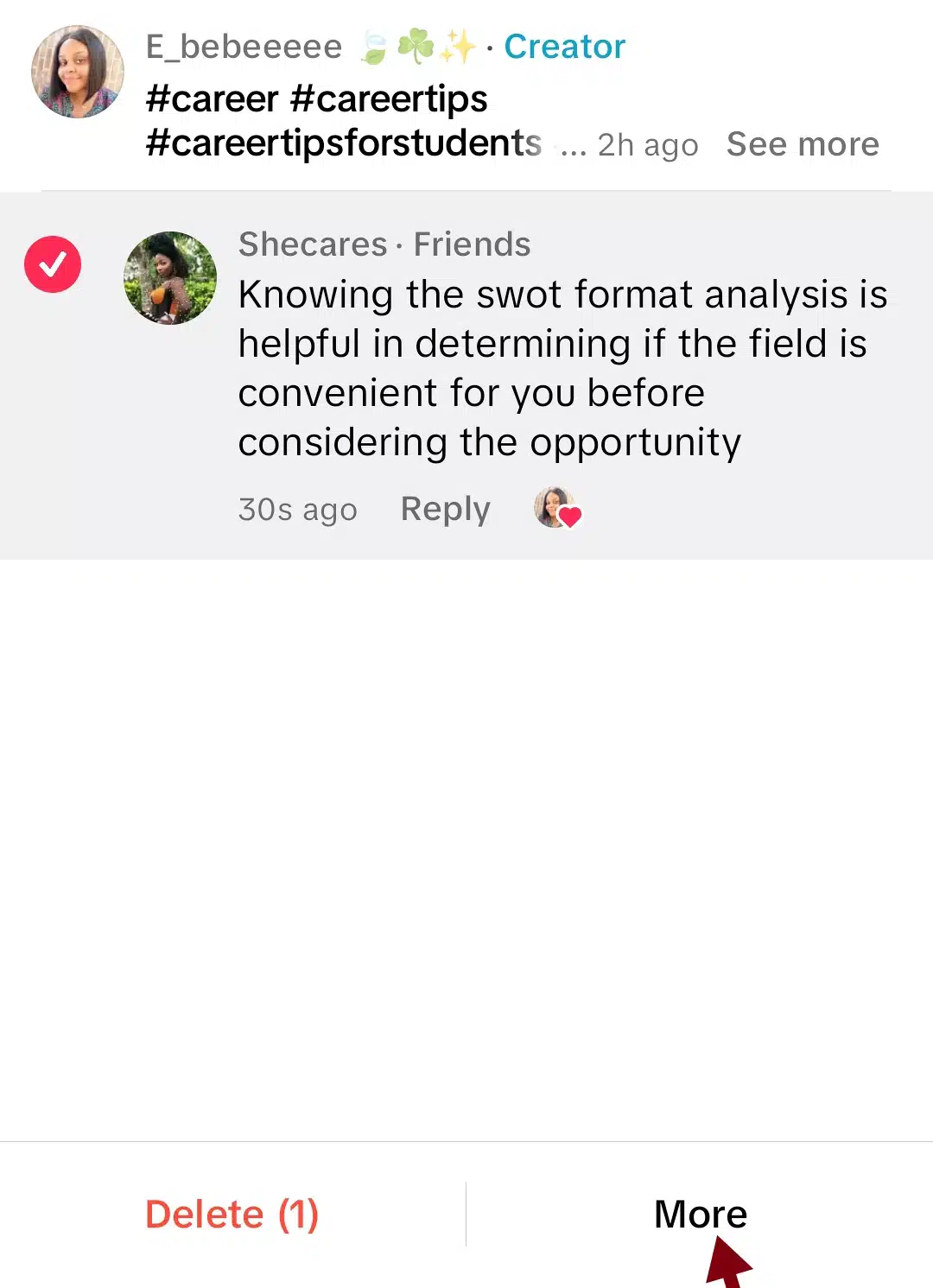Reply to Shecares' comment
Image resolution: width=933 pixels, height=1288 pixels.
click(x=445, y=509)
